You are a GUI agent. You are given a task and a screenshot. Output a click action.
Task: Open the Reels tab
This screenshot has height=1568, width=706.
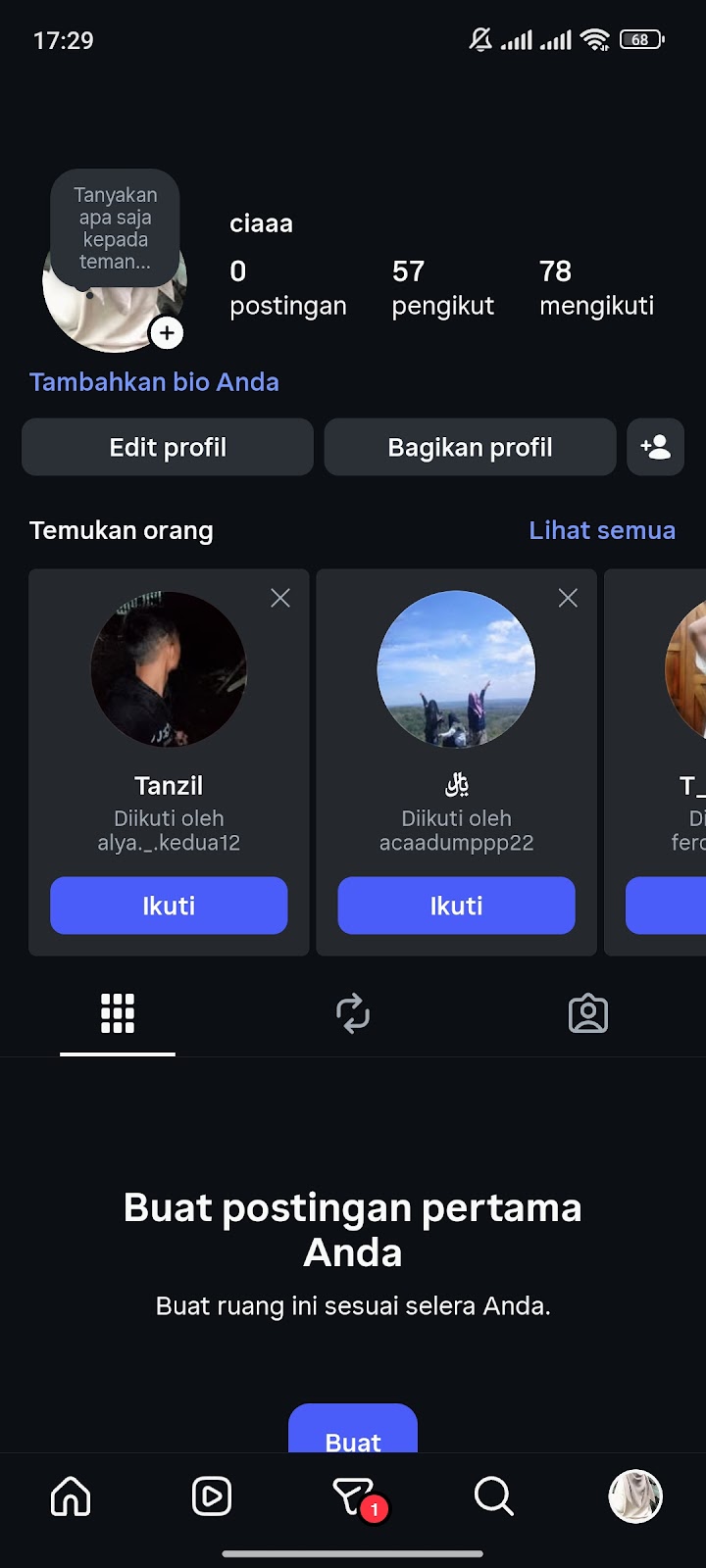212,1496
